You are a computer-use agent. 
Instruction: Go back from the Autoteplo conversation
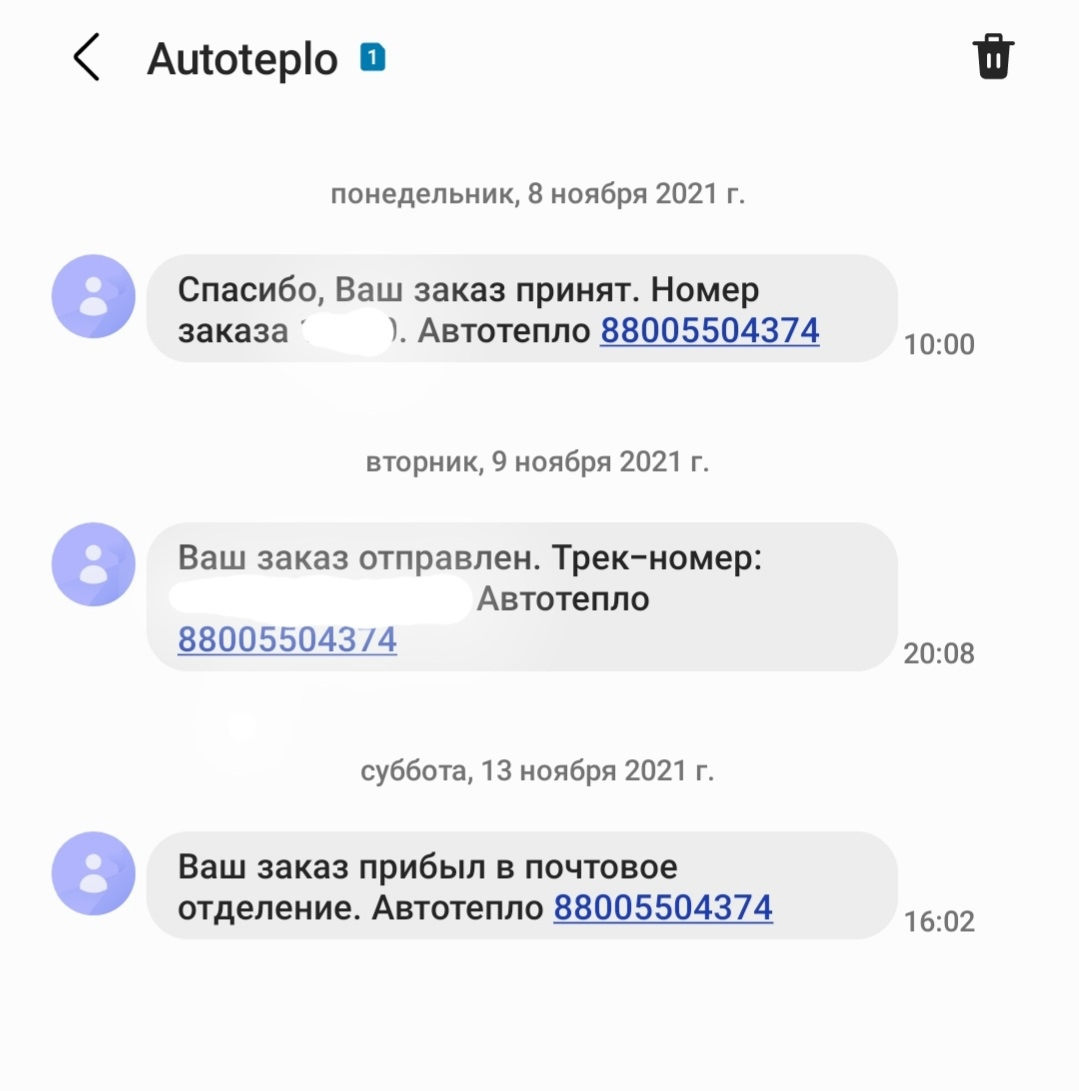pyautogui.click(x=87, y=58)
